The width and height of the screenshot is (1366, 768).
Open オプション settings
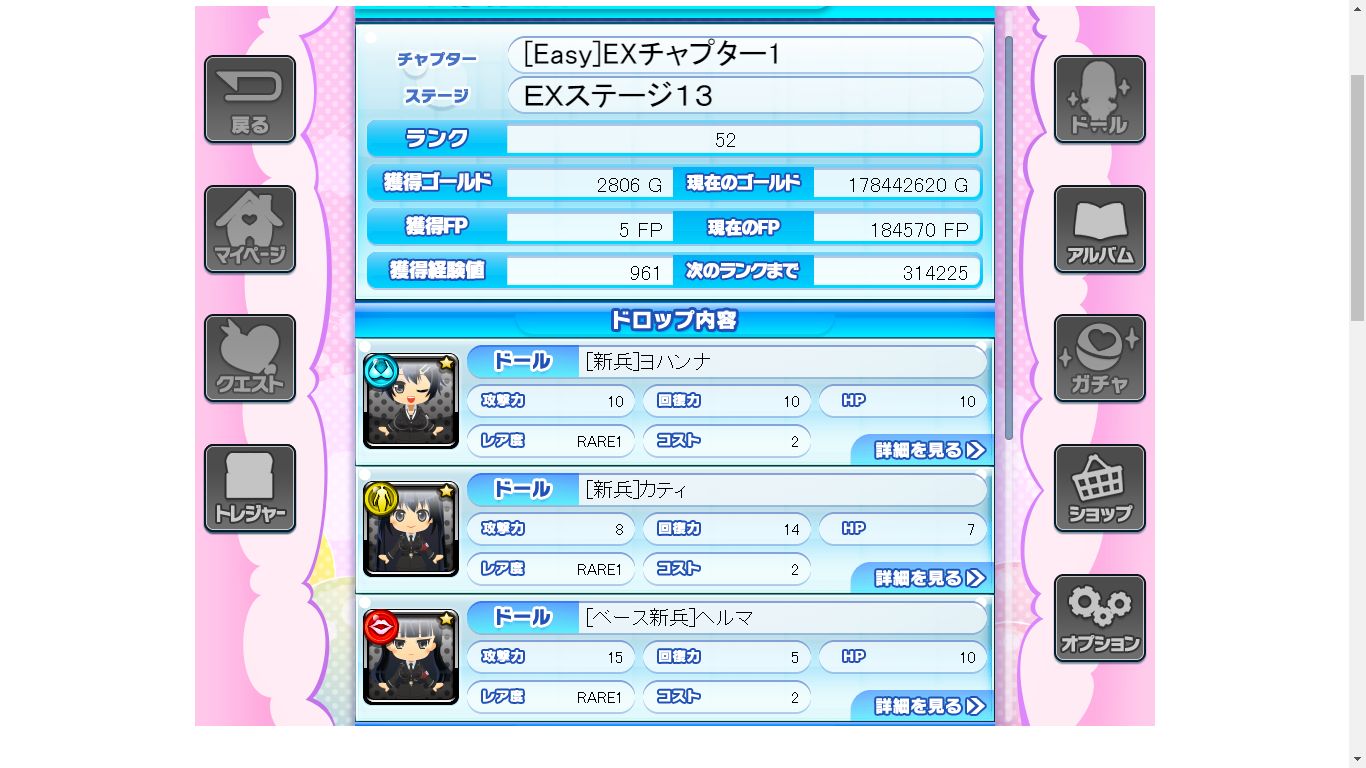1099,618
